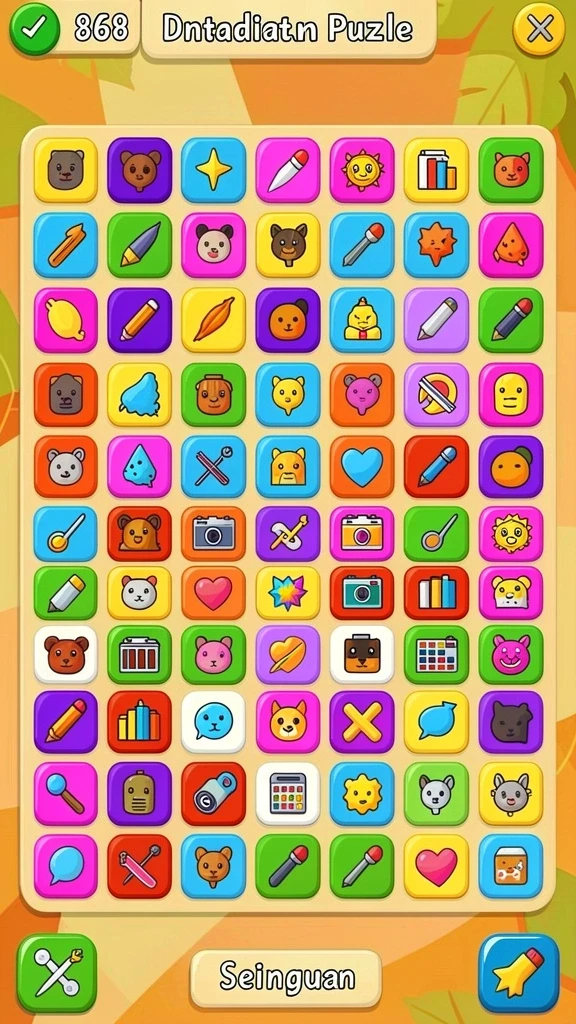
Task: Tap the Seinguan button
Action: coord(286,979)
